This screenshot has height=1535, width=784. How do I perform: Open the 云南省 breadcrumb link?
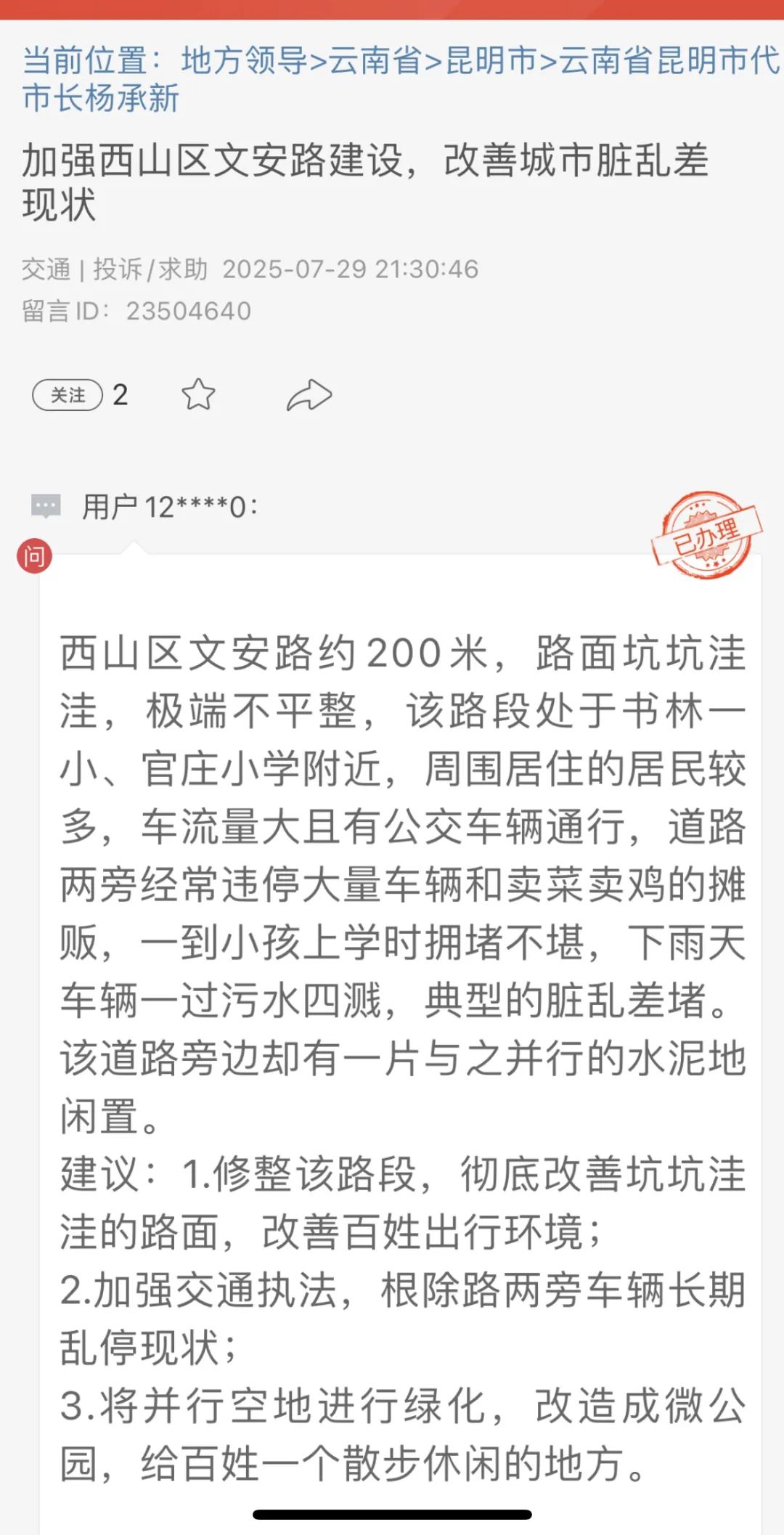(x=373, y=63)
